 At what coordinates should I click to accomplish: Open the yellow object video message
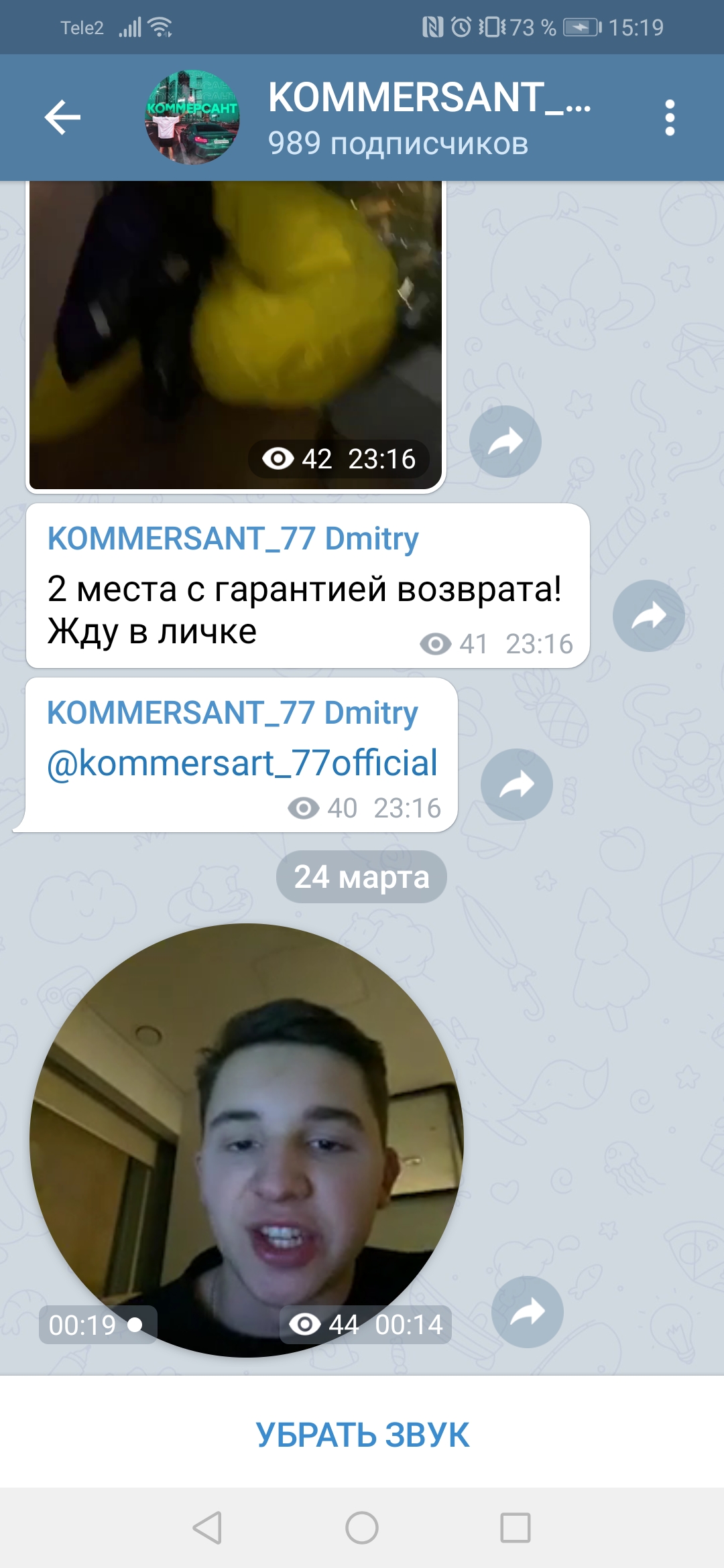tap(235, 335)
